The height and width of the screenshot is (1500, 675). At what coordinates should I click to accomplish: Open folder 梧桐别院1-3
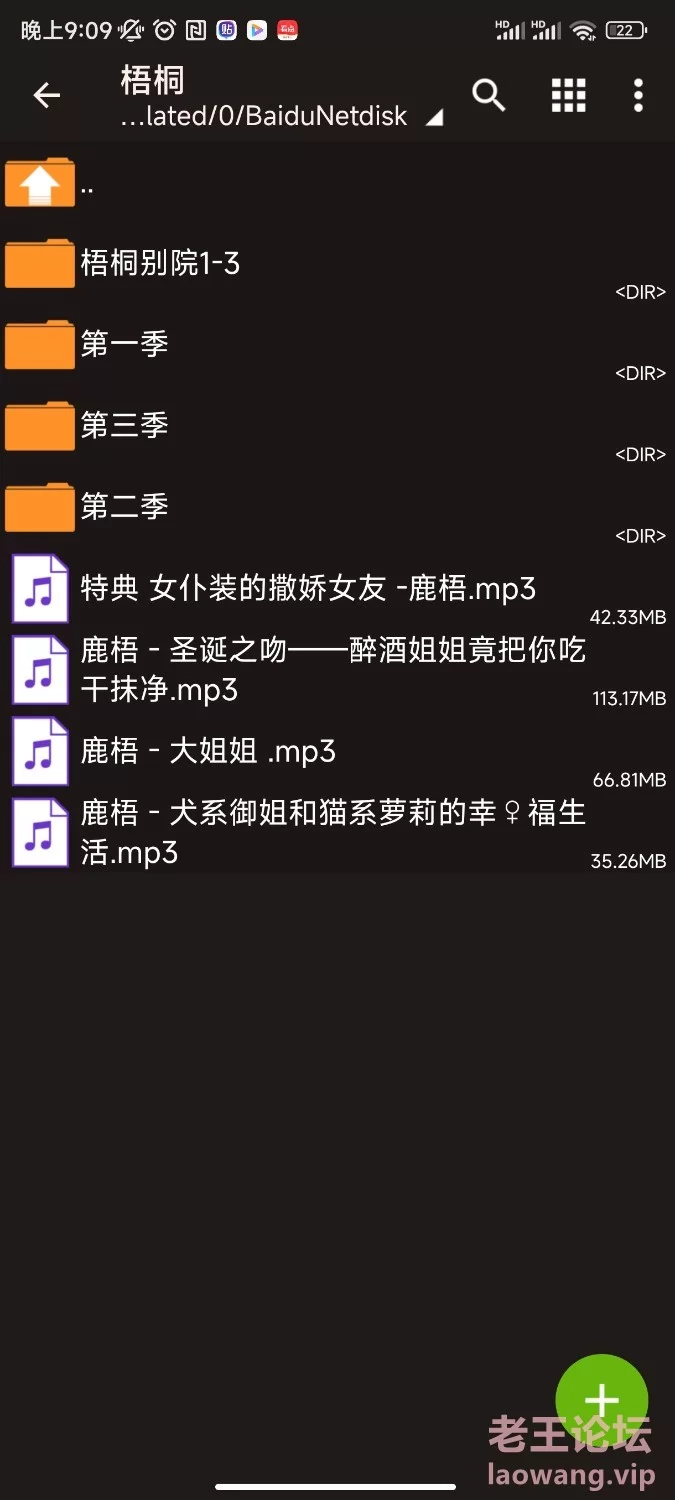337,264
